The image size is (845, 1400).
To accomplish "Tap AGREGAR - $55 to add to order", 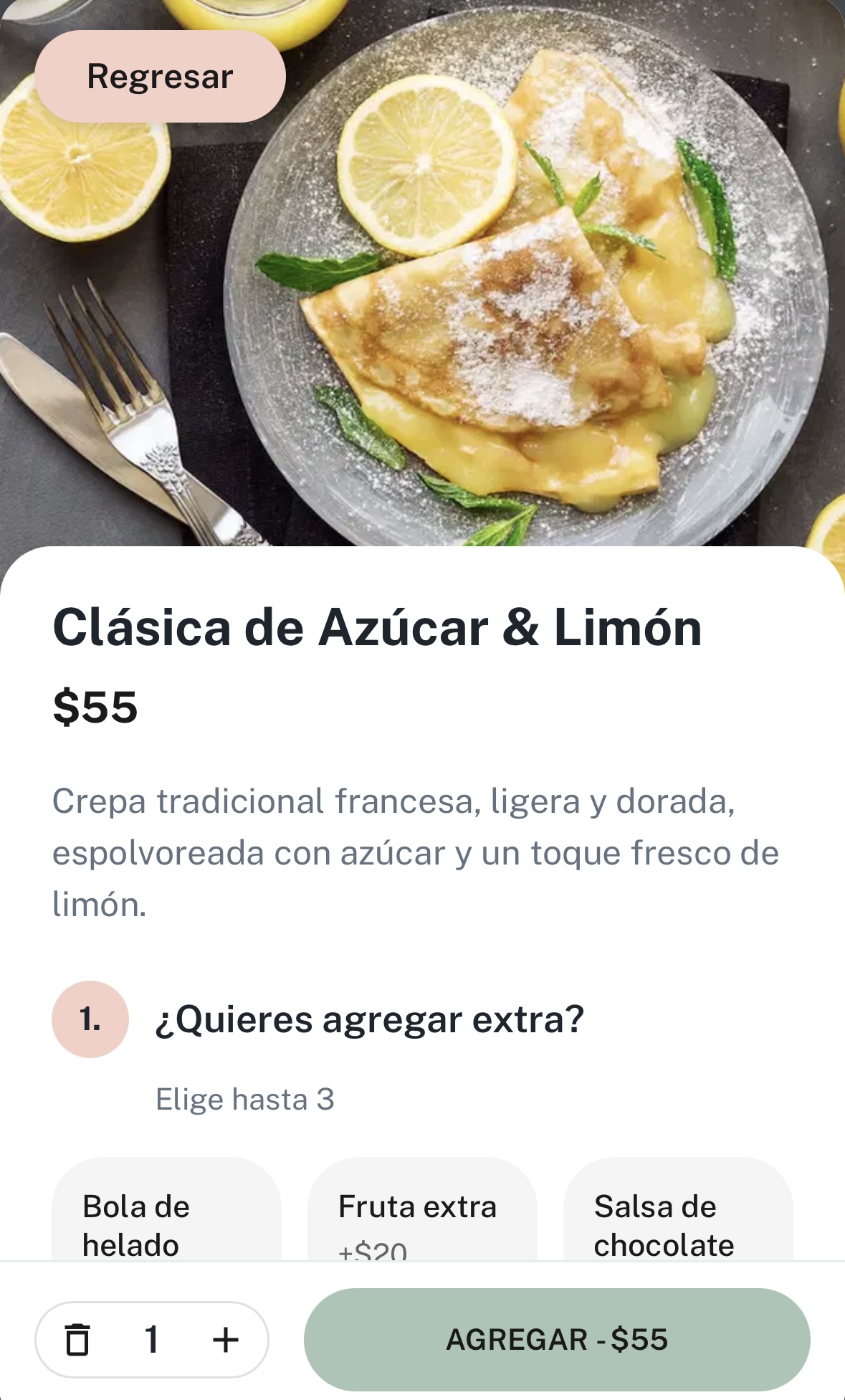I will 557,1339.
